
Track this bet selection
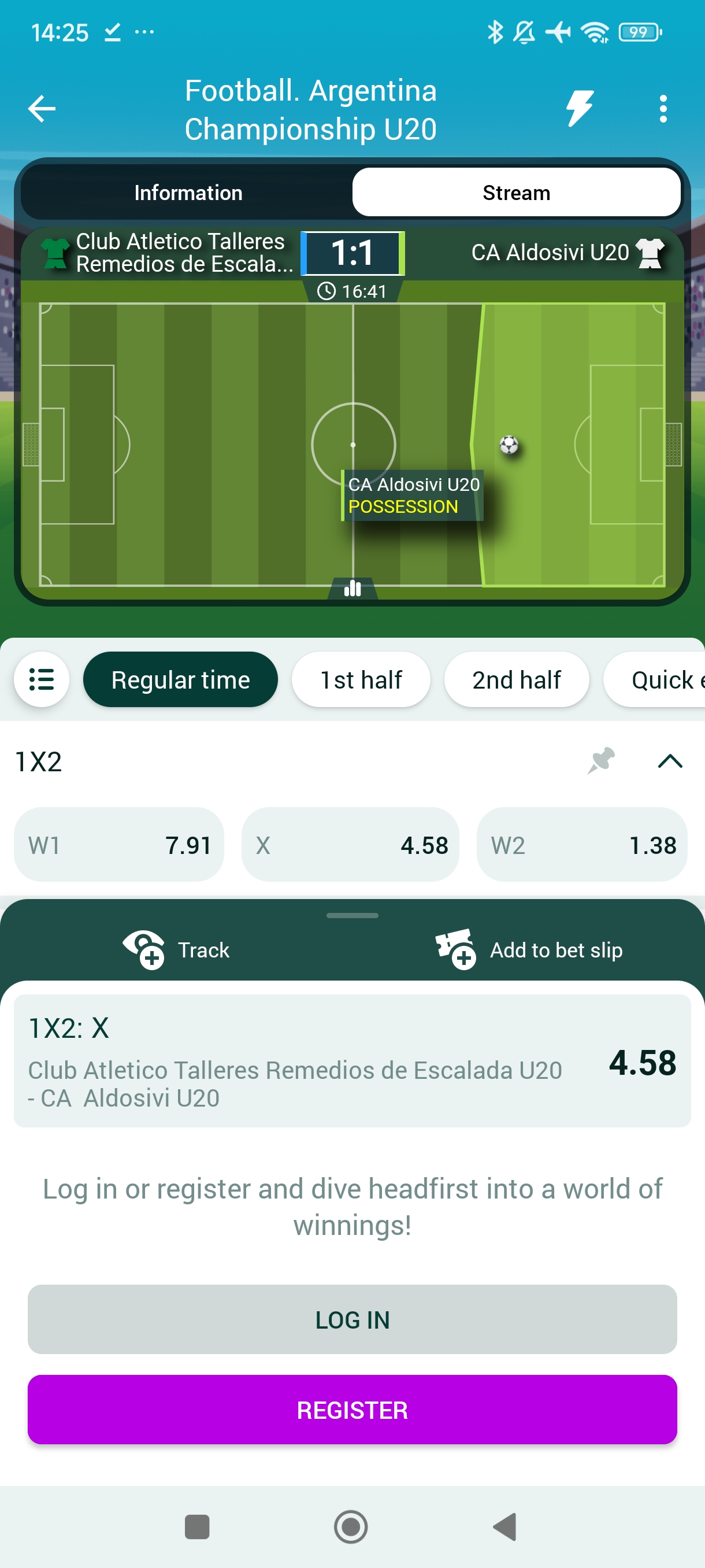click(x=176, y=949)
